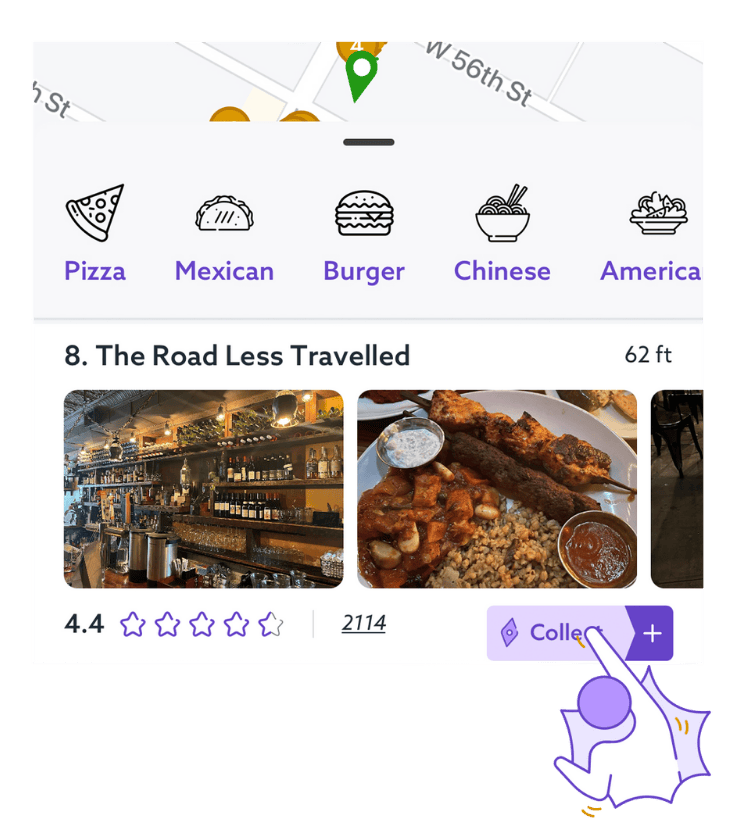Open the 2114 reviews link
This screenshot has width=737, height=833.
click(x=361, y=622)
